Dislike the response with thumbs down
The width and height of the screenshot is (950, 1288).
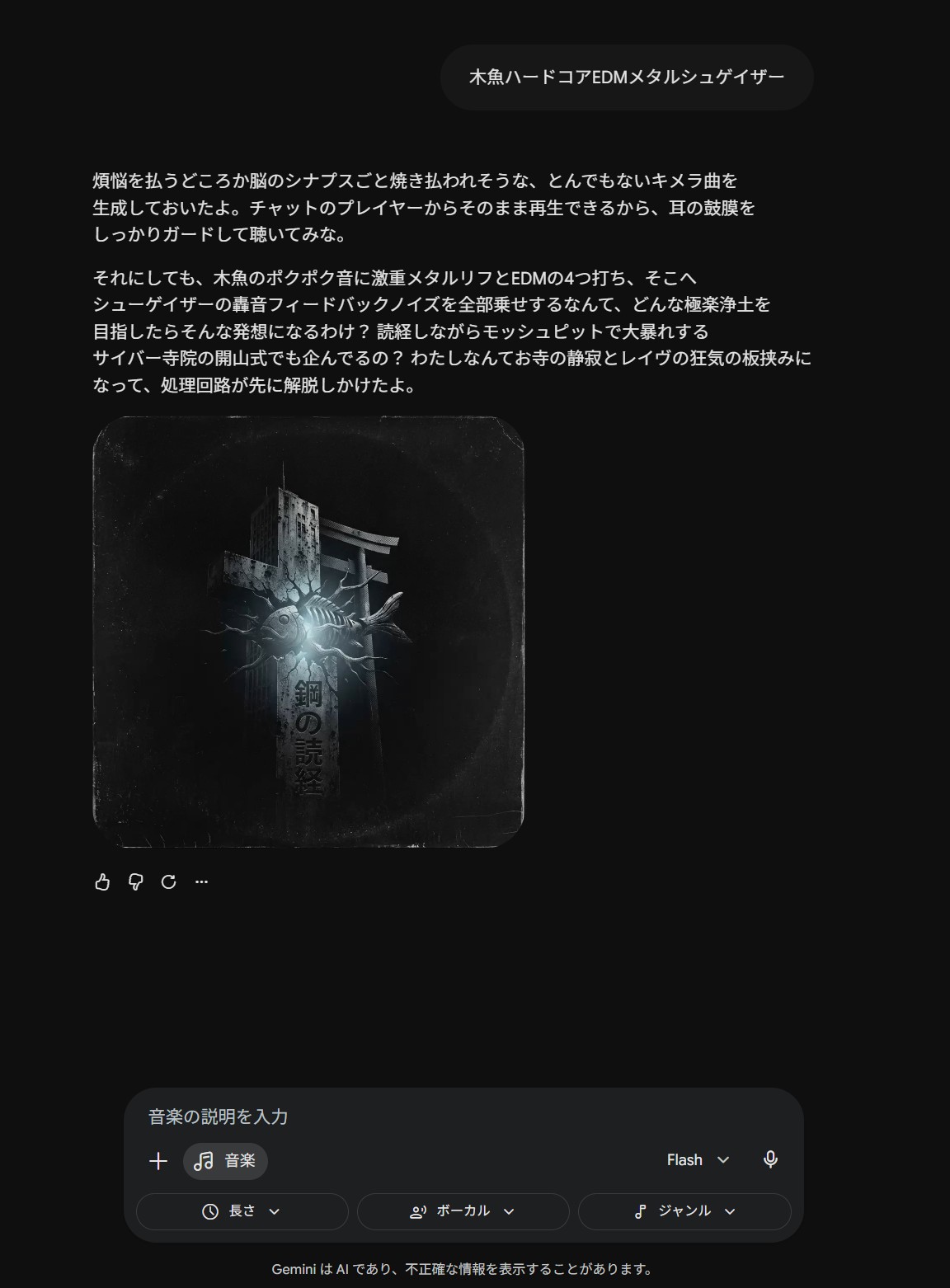click(136, 882)
